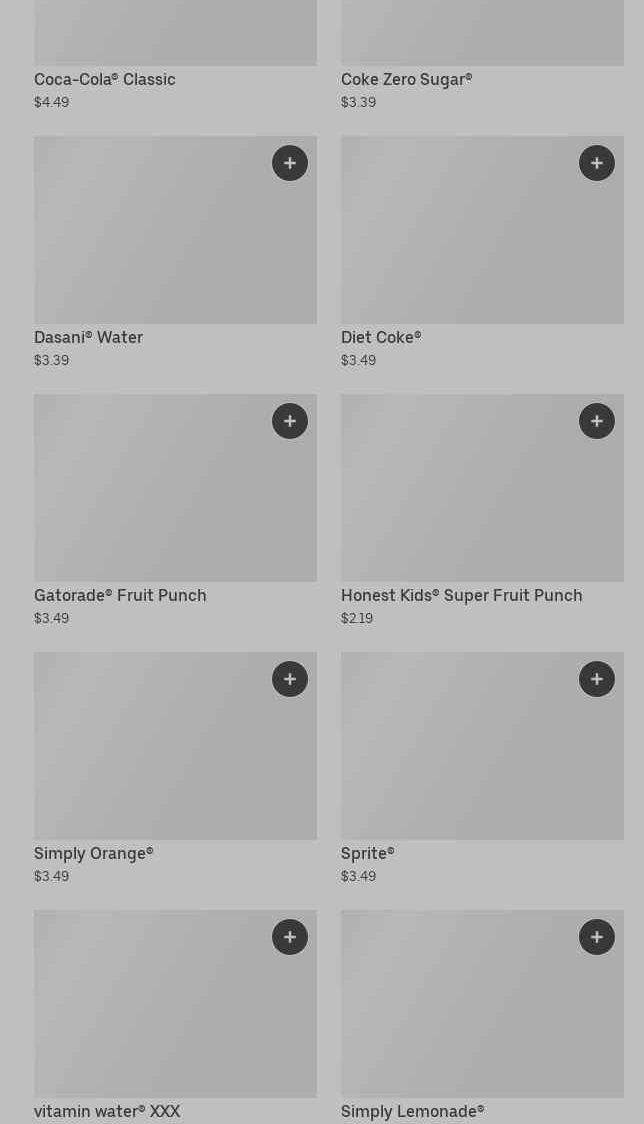
Task: View Diet Coke product details
Action: (460, 240)
